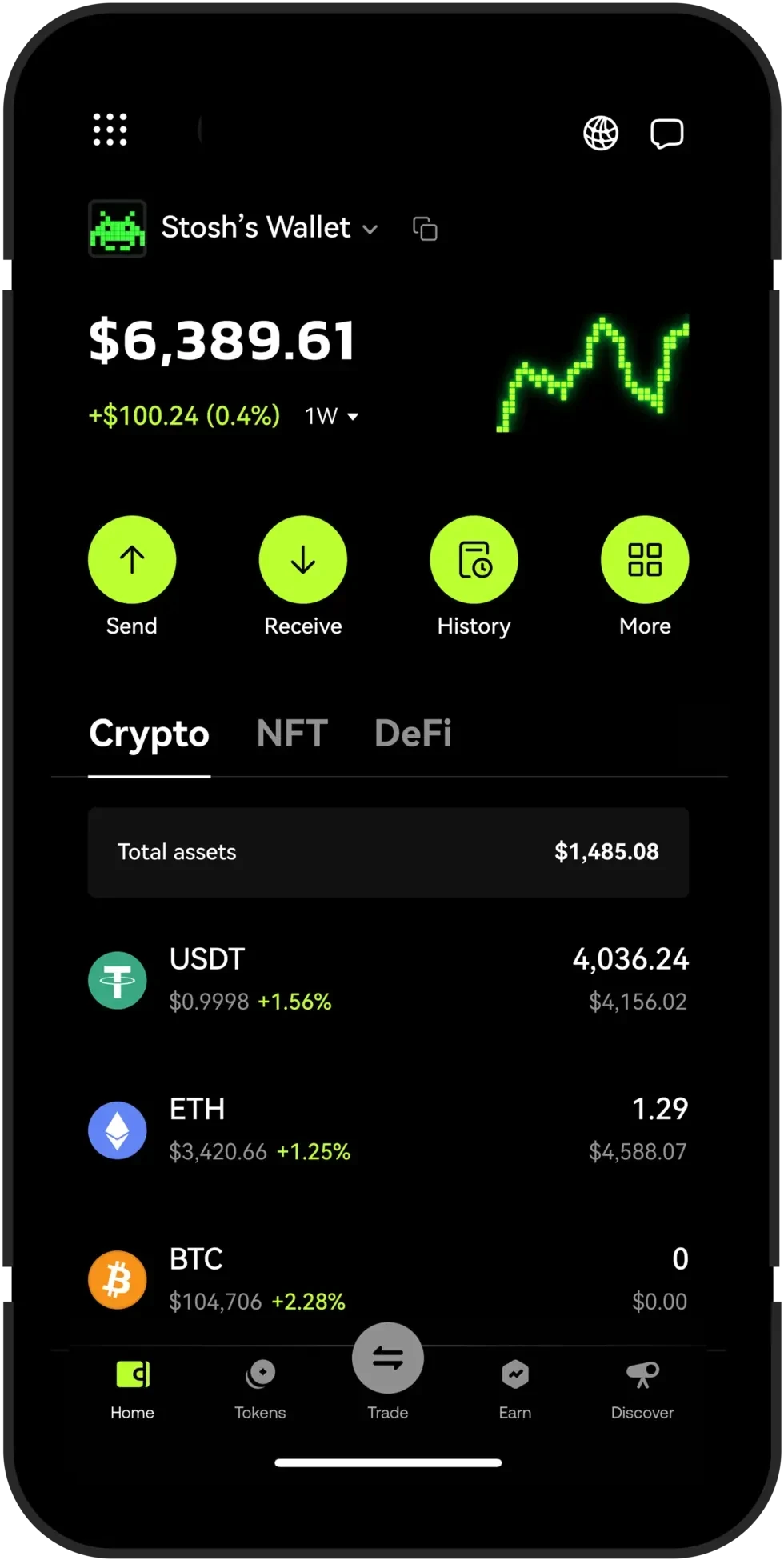
Task: Tap the Bitcoin logo next to BTC
Action: tap(118, 1279)
